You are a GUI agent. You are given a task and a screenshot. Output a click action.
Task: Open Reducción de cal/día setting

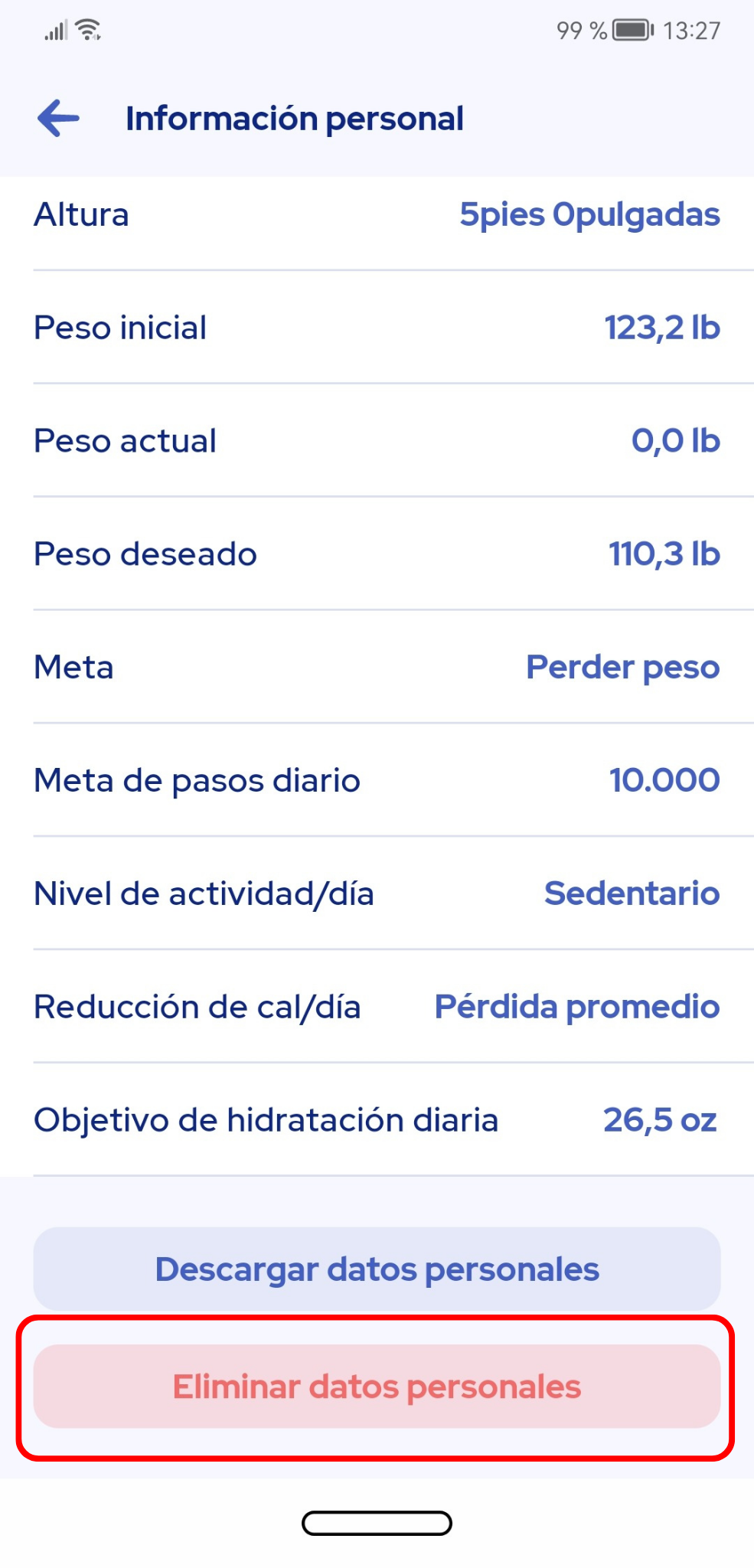pyautogui.click(x=377, y=1008)
